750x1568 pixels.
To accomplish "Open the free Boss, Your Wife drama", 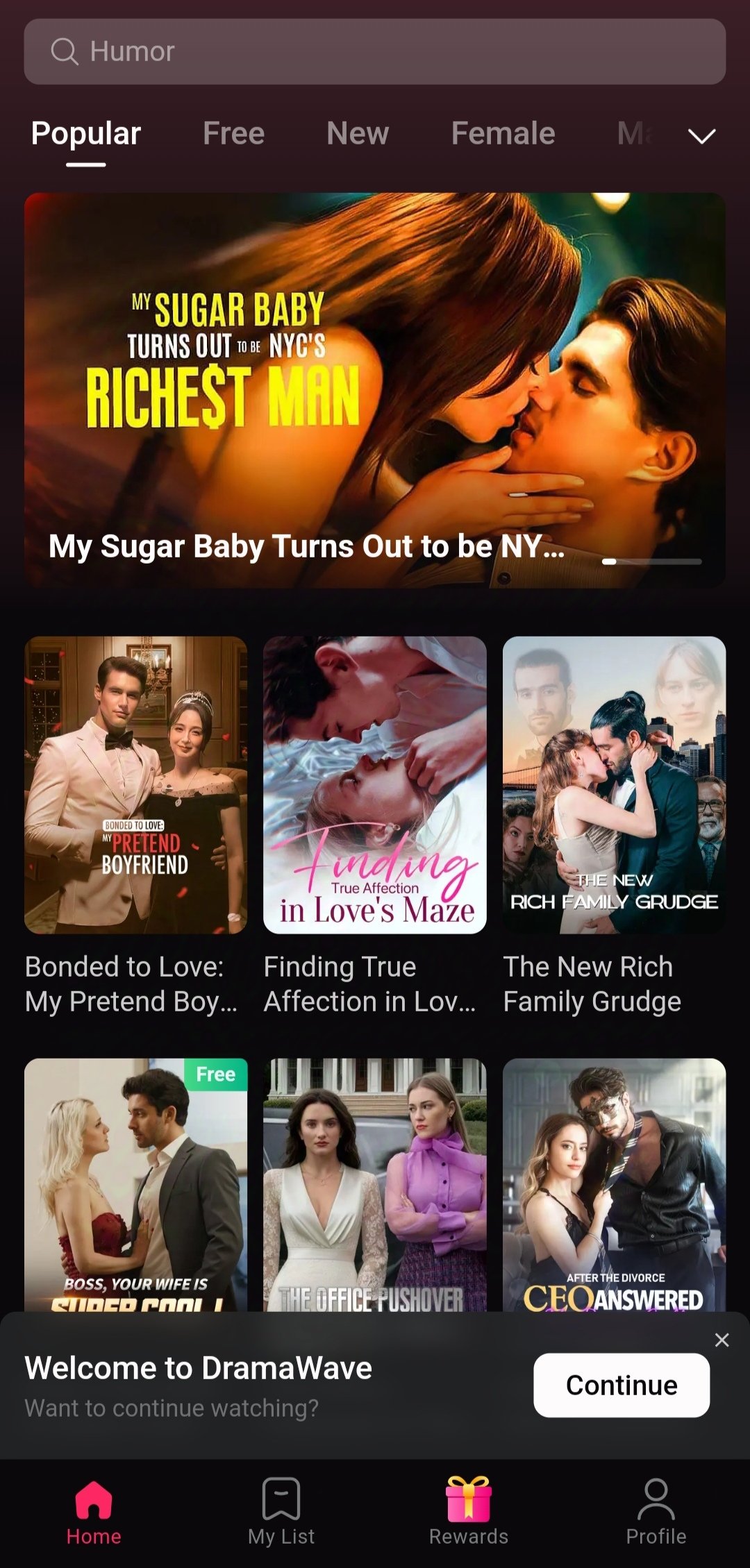I will pos(135,1183).
